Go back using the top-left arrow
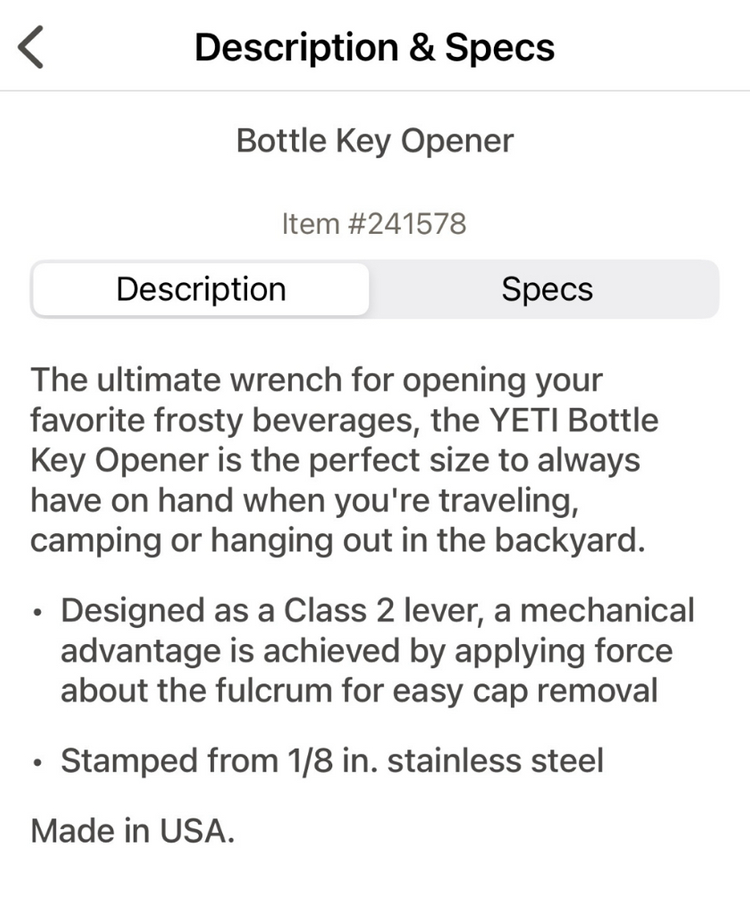 pyautogui.click(x=32, y=47)
